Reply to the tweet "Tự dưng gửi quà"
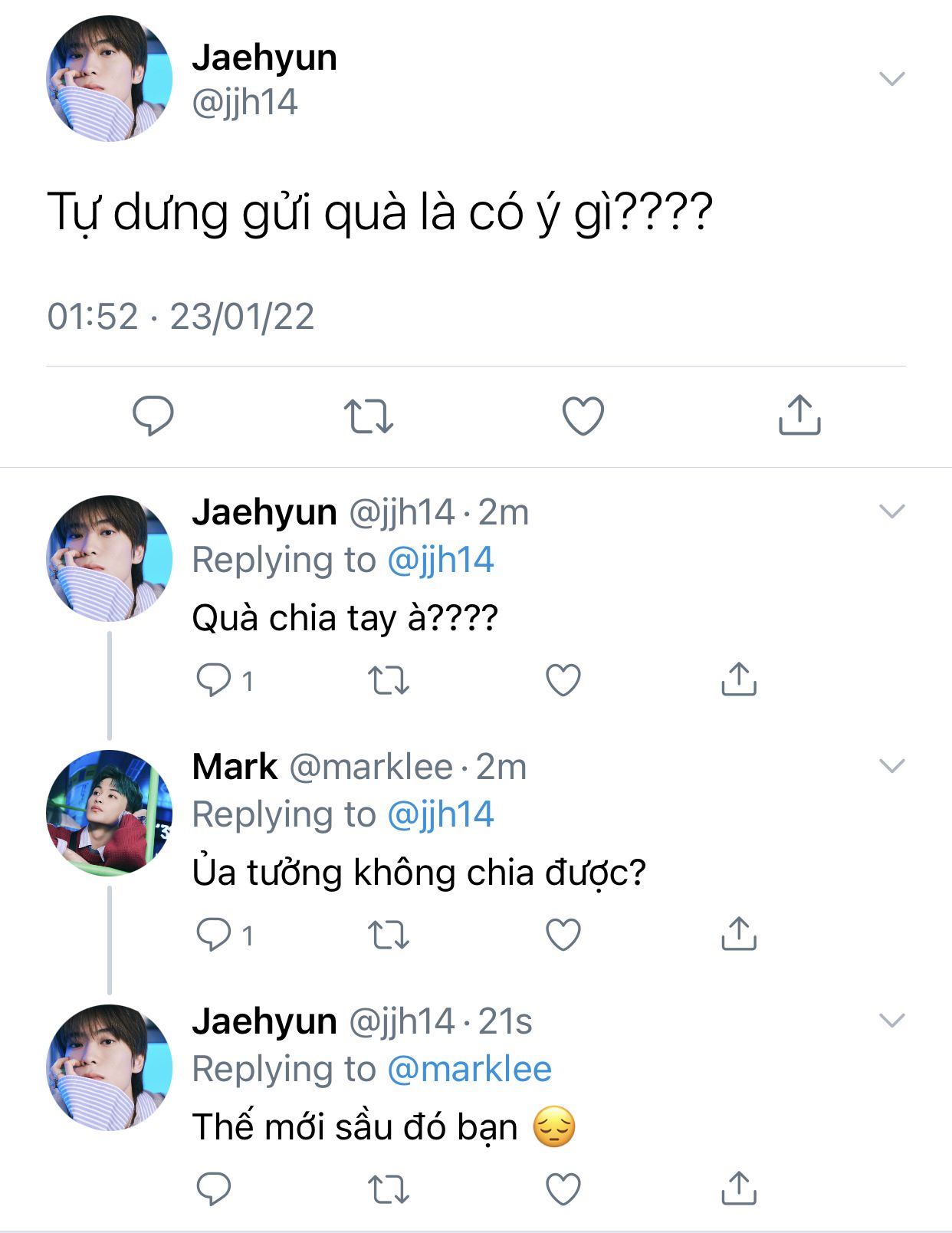Image resolution: width=952 pixels, height=1233 pixels. coord(153,416)
